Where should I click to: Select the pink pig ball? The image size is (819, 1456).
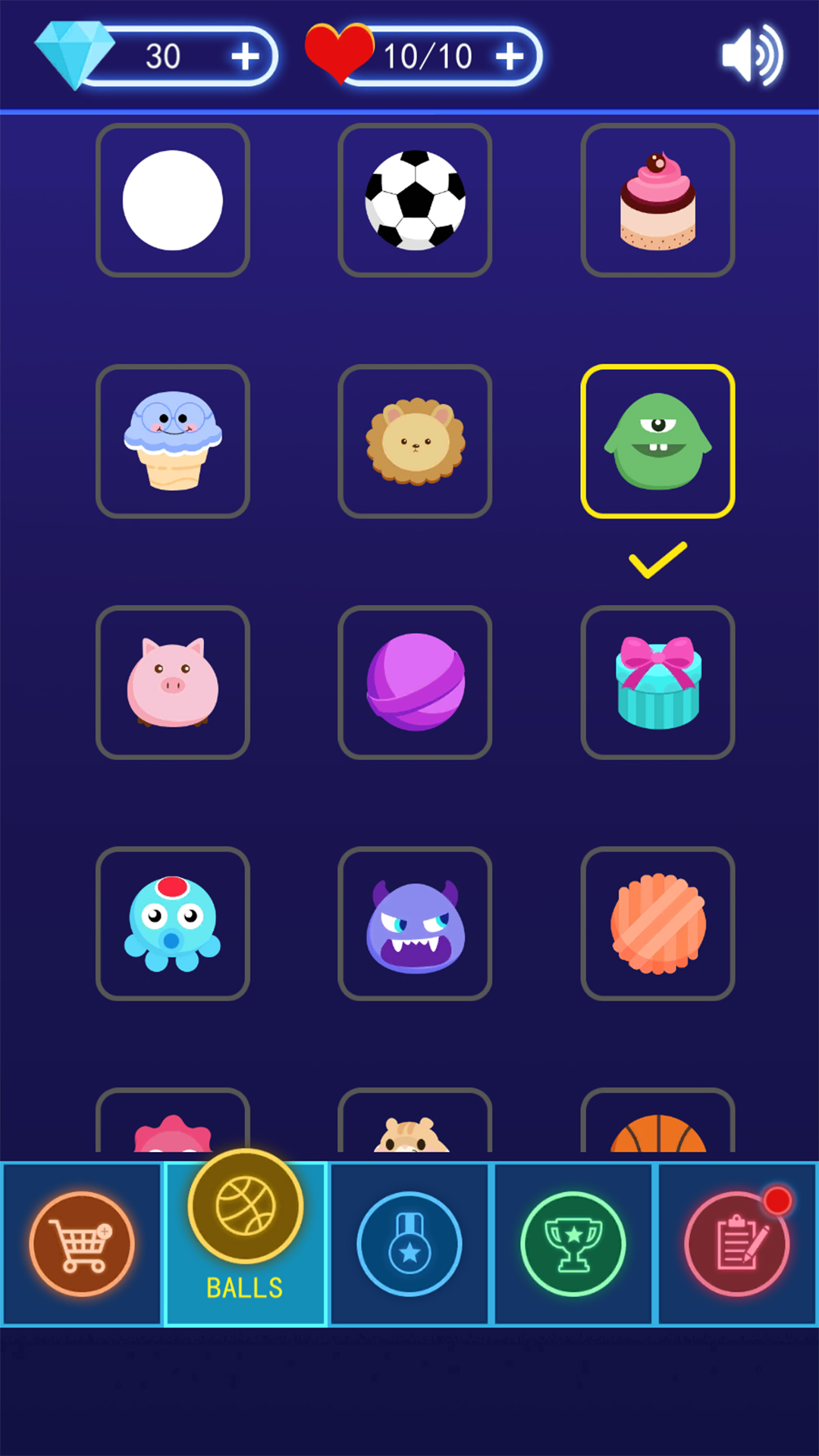[x=173, y=682]
